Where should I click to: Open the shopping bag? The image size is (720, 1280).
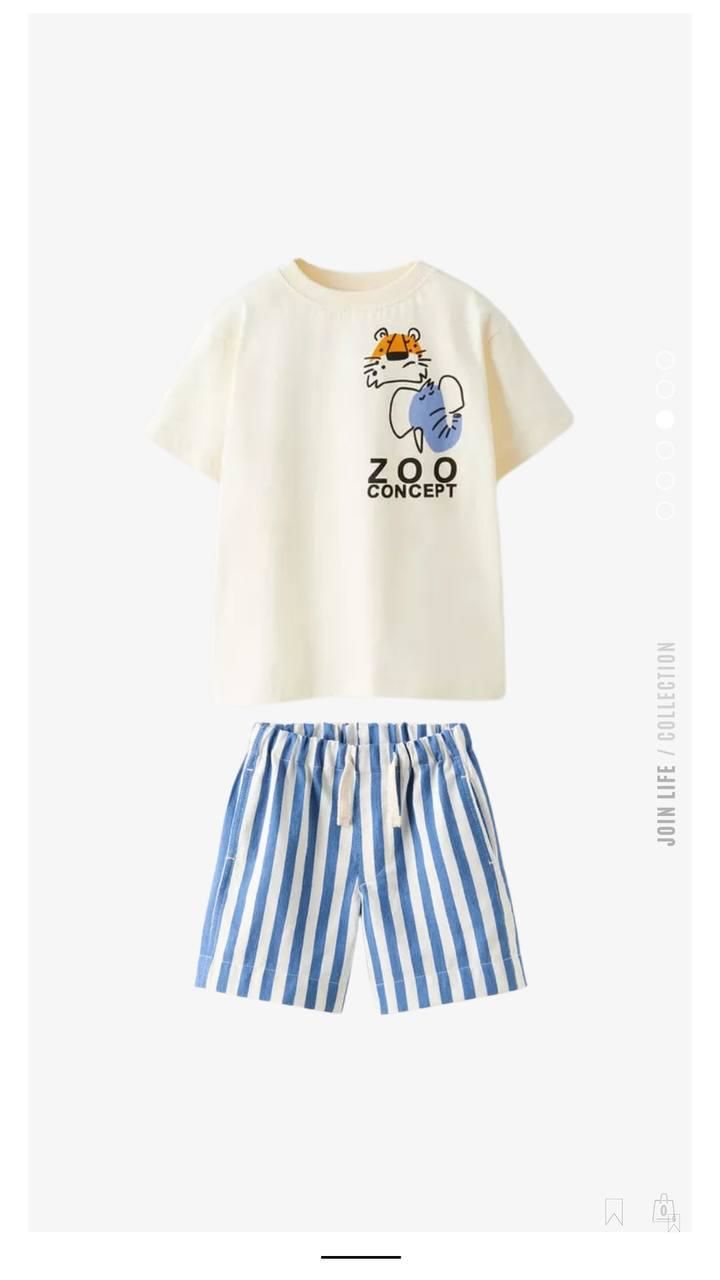click(663, 1210)
